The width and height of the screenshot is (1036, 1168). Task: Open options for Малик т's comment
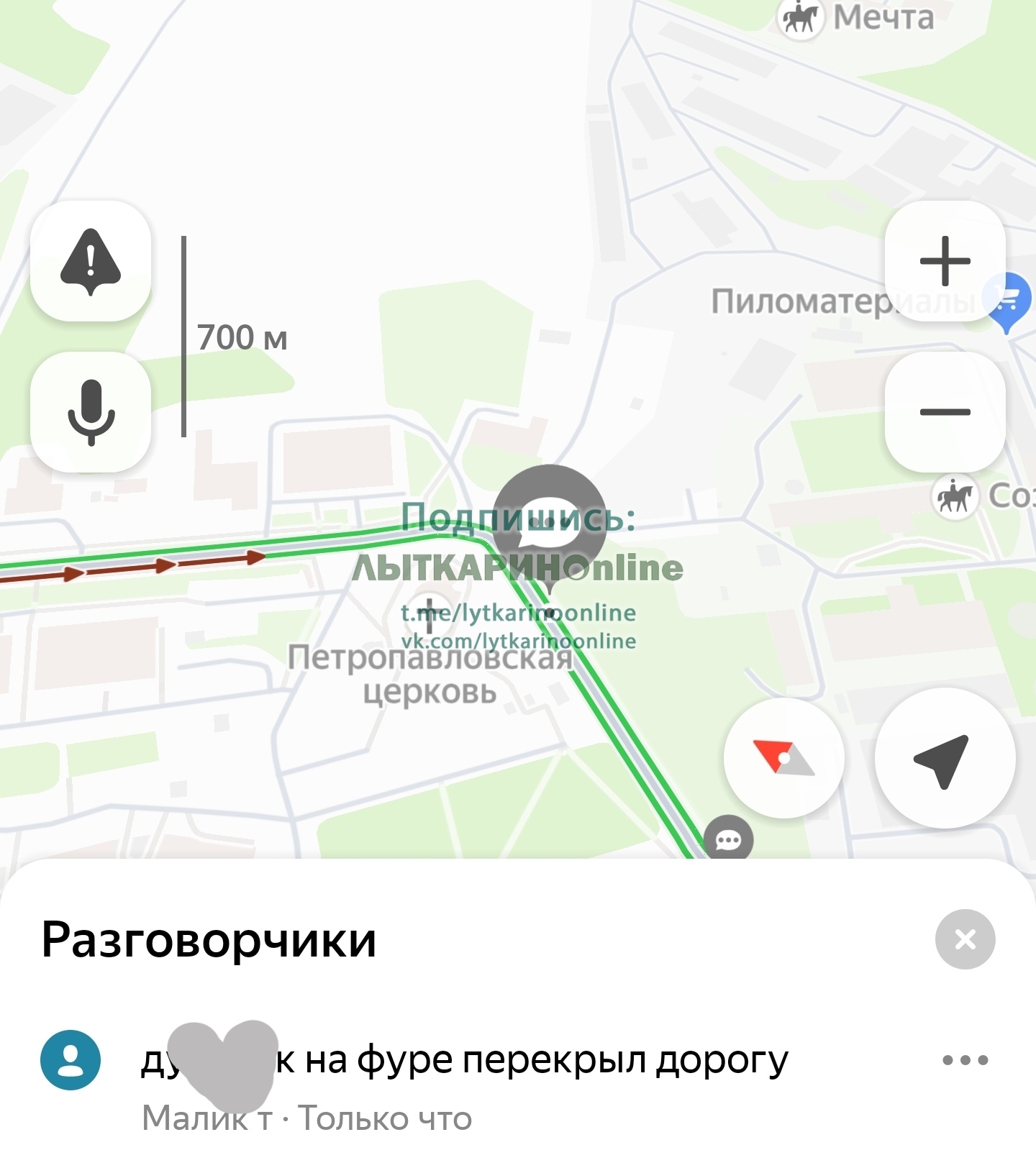point(965,1059)
